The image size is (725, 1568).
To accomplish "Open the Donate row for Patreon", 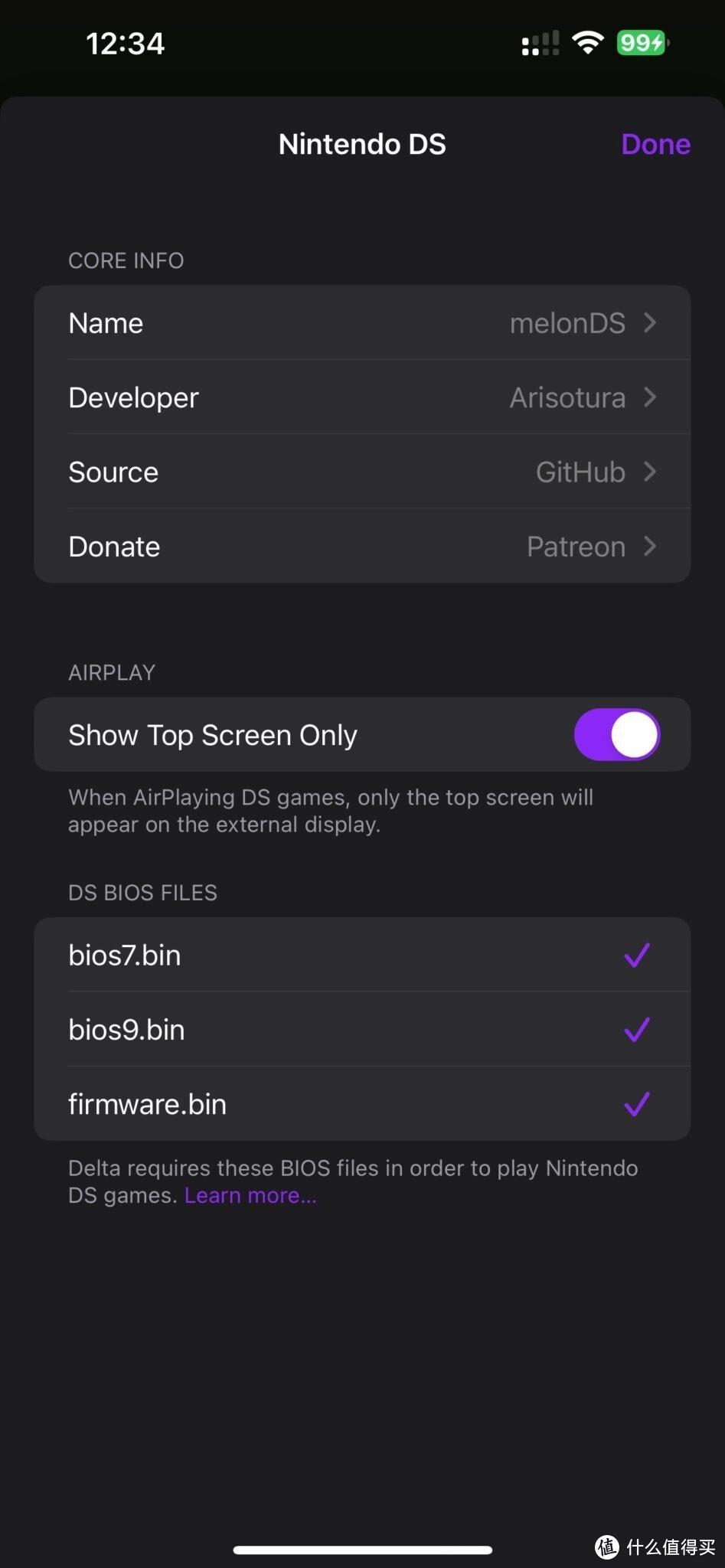I will [362, 547].
